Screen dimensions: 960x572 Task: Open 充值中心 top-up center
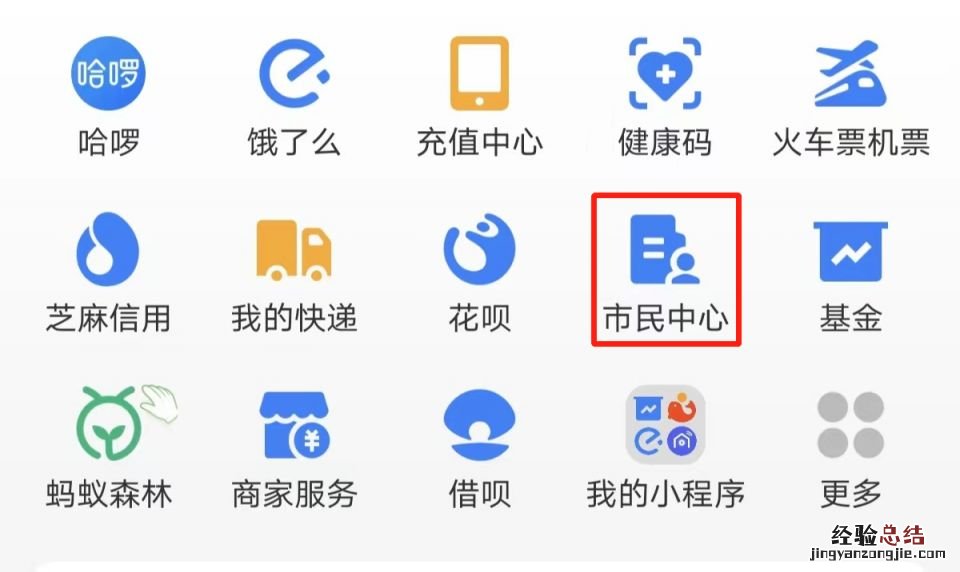479,73
